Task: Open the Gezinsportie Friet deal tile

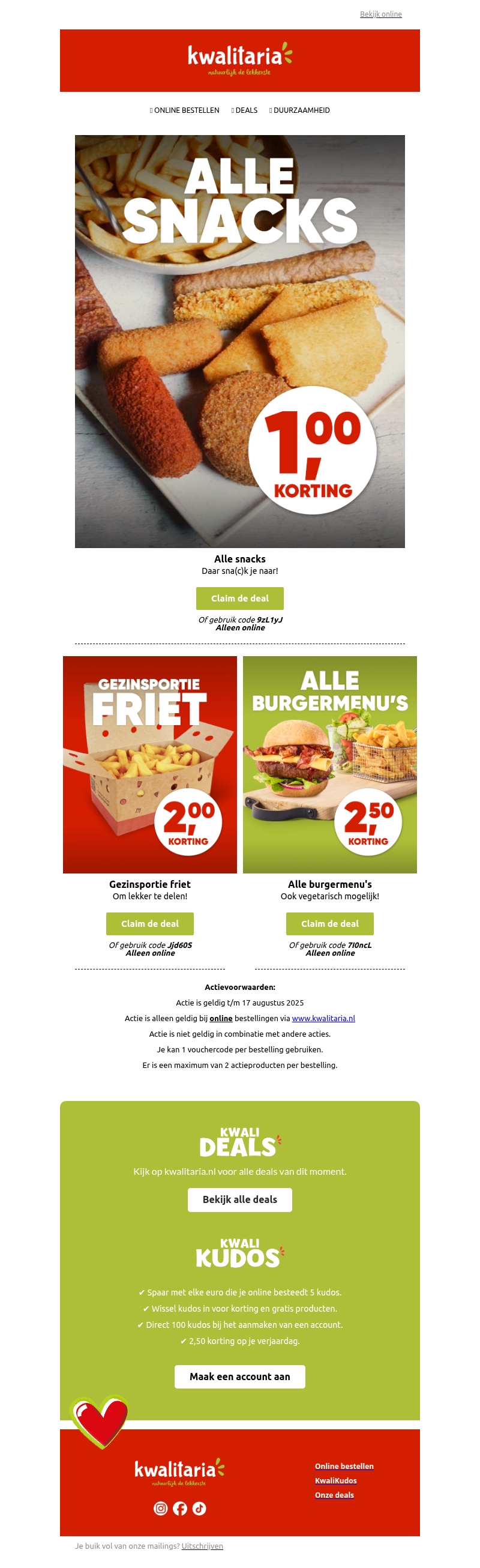Action: (149, 764)
